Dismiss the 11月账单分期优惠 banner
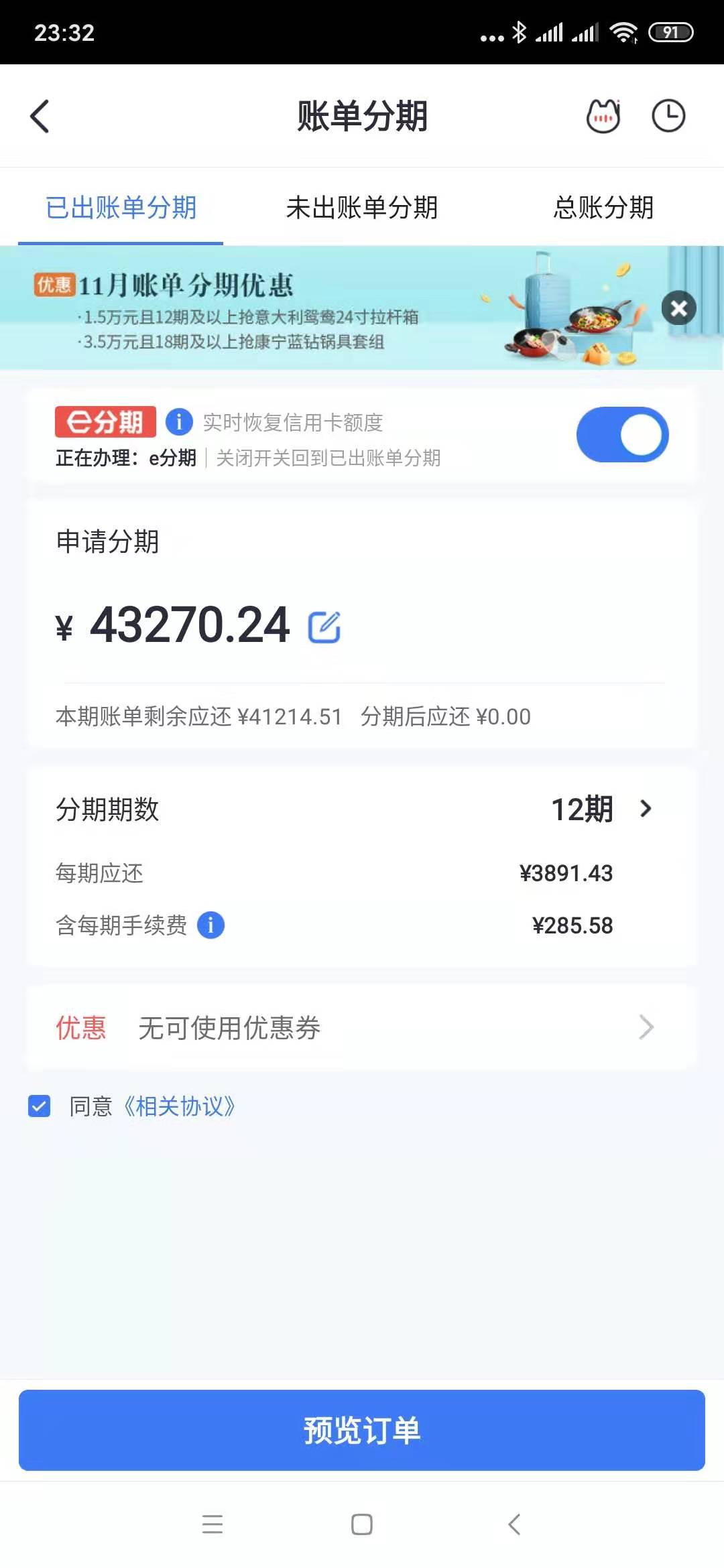 pos(678,308)
